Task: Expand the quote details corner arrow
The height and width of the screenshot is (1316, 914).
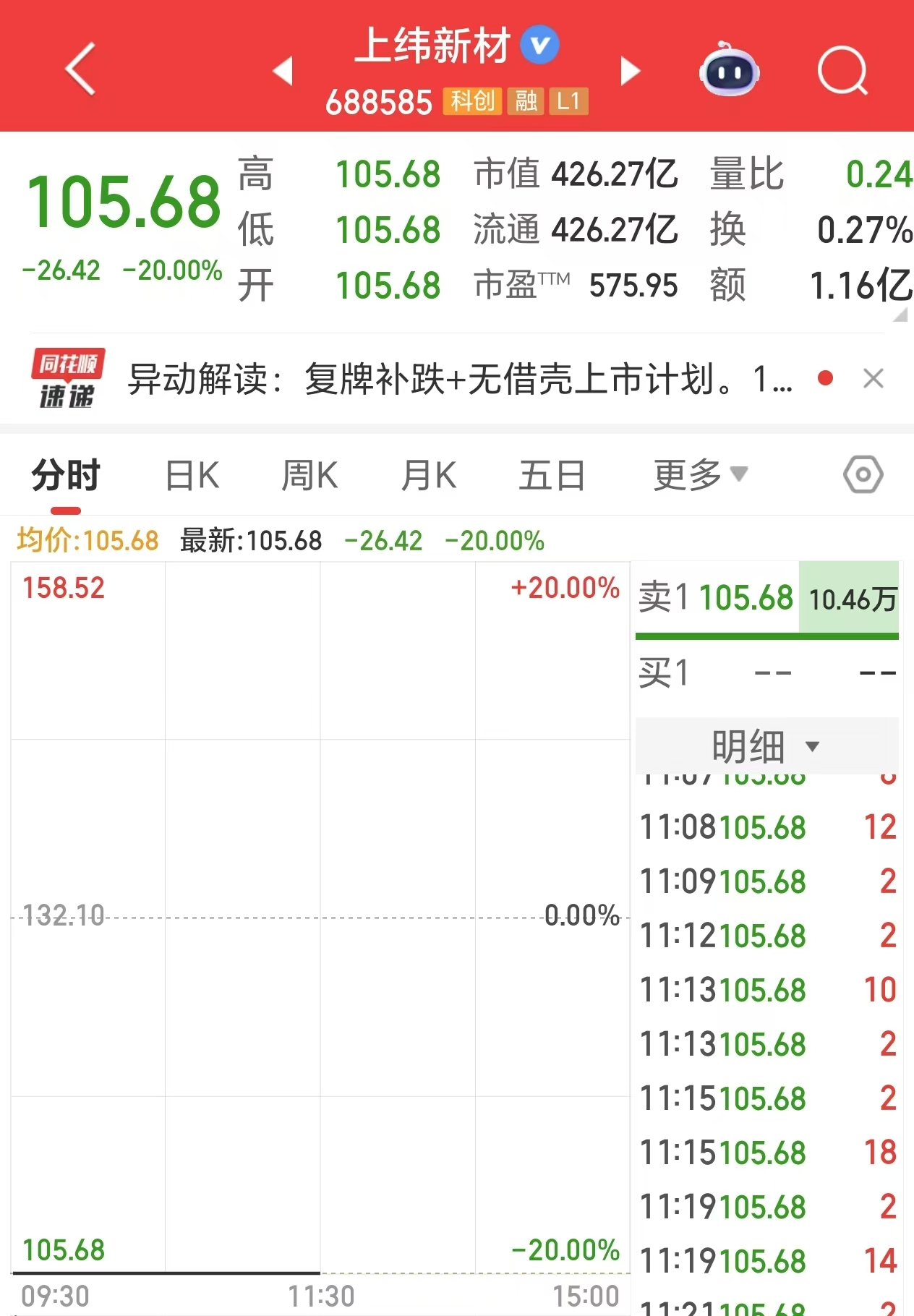Action: (900, 315)
